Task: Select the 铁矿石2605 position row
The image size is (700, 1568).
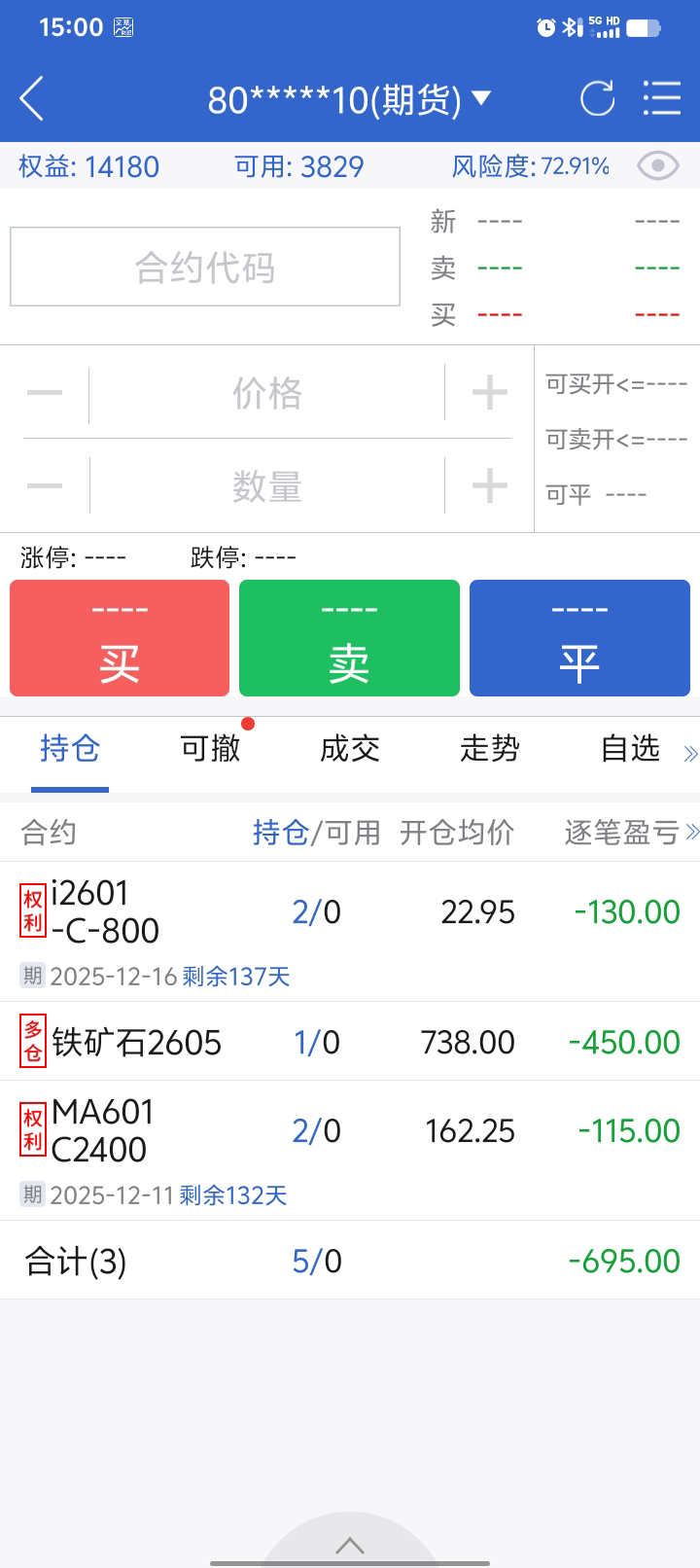Action: coord(350,1042)
